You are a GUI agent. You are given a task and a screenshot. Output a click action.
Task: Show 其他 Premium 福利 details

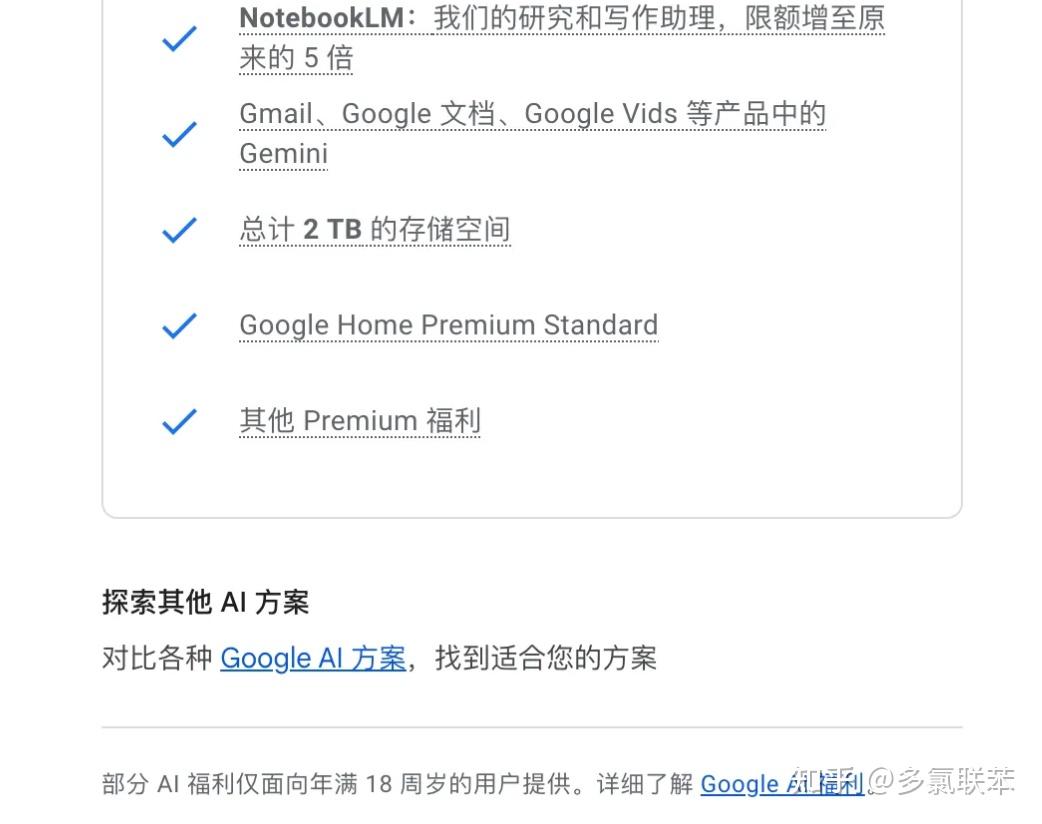coord(360,421)
